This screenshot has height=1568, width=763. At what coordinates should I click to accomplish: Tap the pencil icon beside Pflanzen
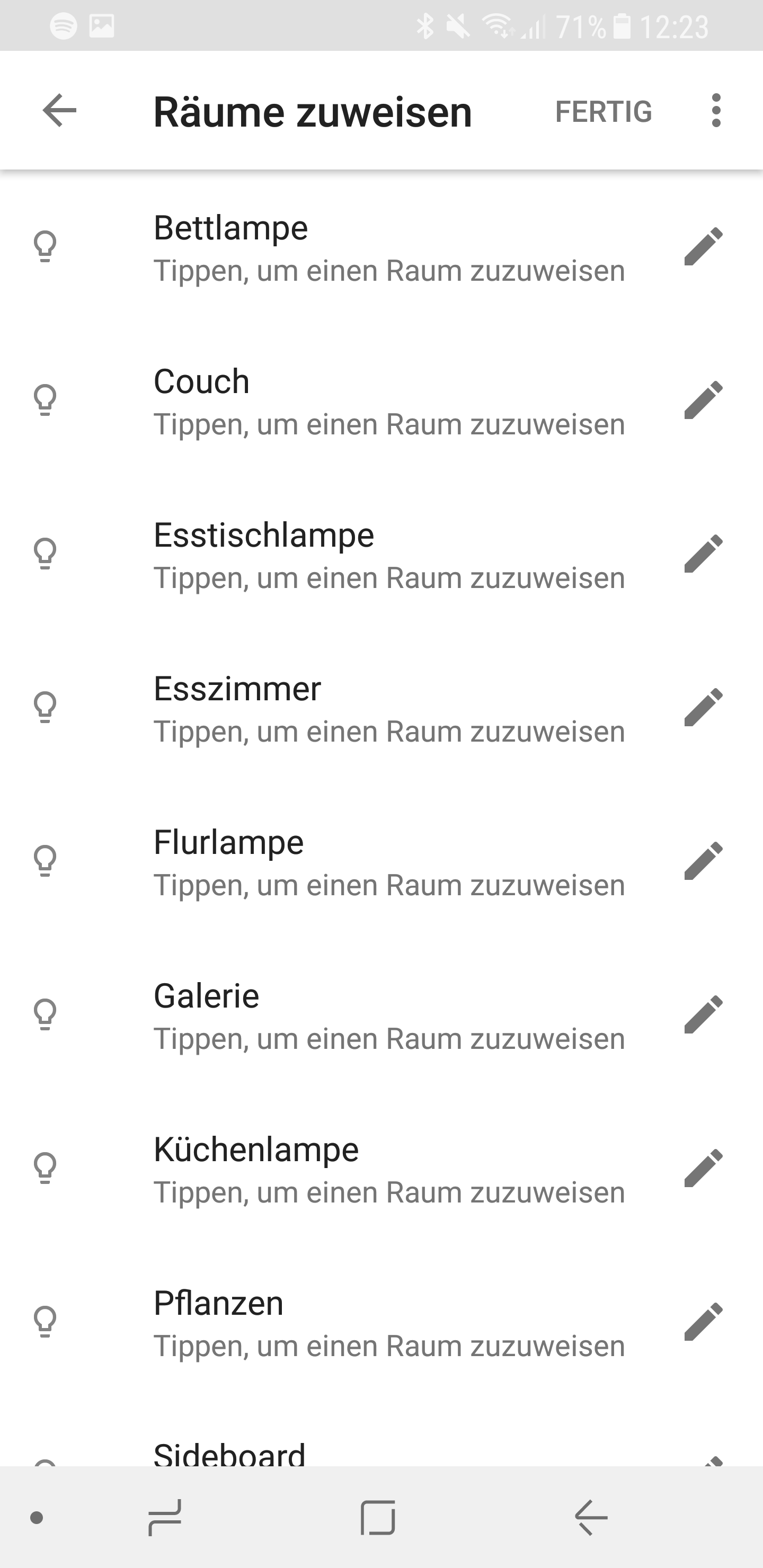tap(703, 1322)
